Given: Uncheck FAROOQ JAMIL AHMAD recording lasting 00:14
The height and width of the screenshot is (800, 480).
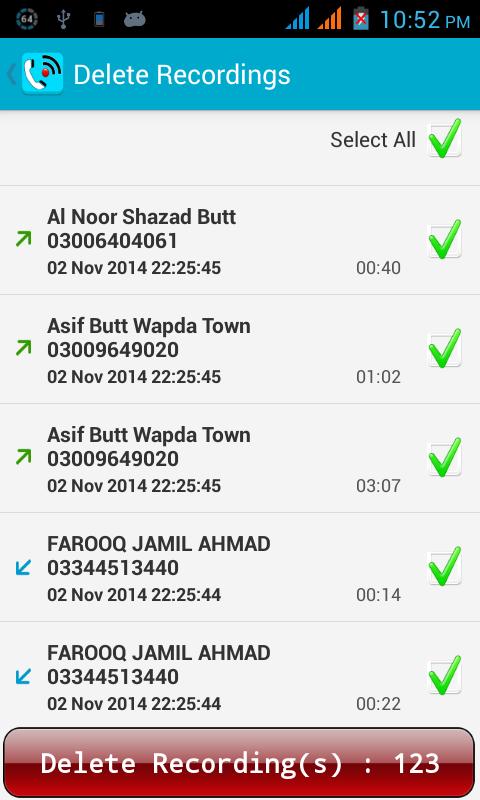Looking at the screenshot, I should (x=445, y=567).
